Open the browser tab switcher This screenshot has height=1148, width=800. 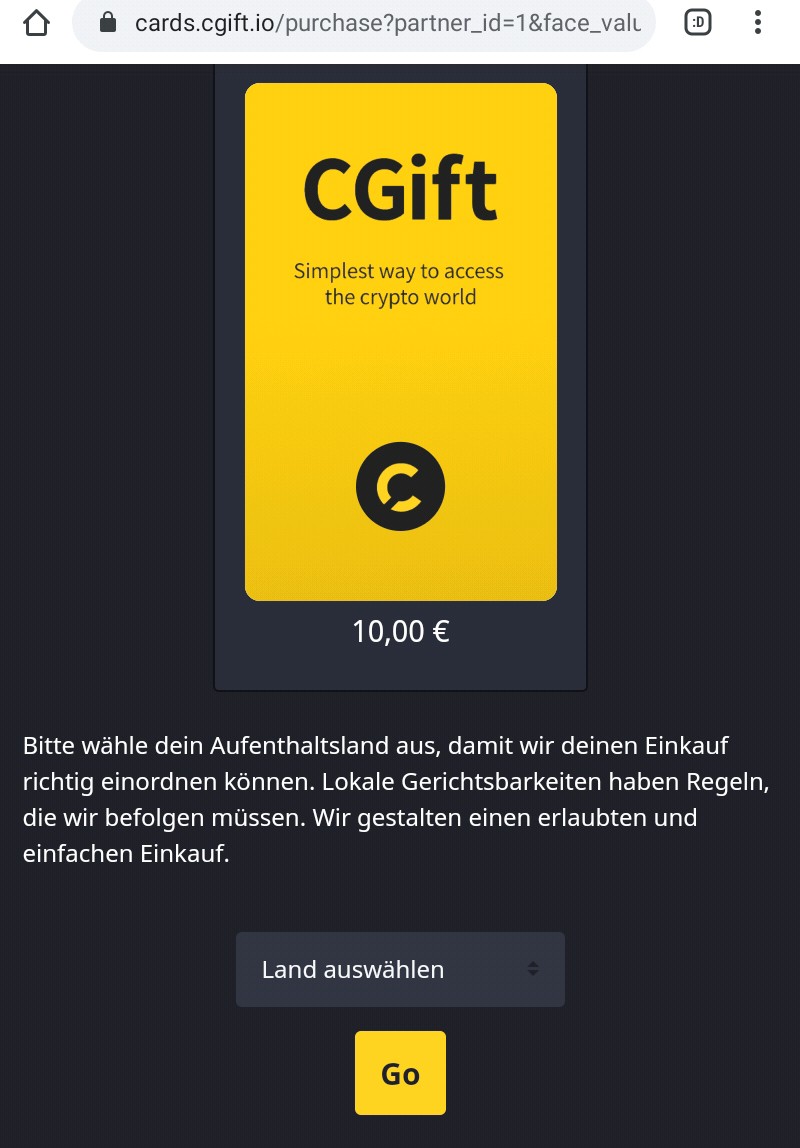(698, 23)
